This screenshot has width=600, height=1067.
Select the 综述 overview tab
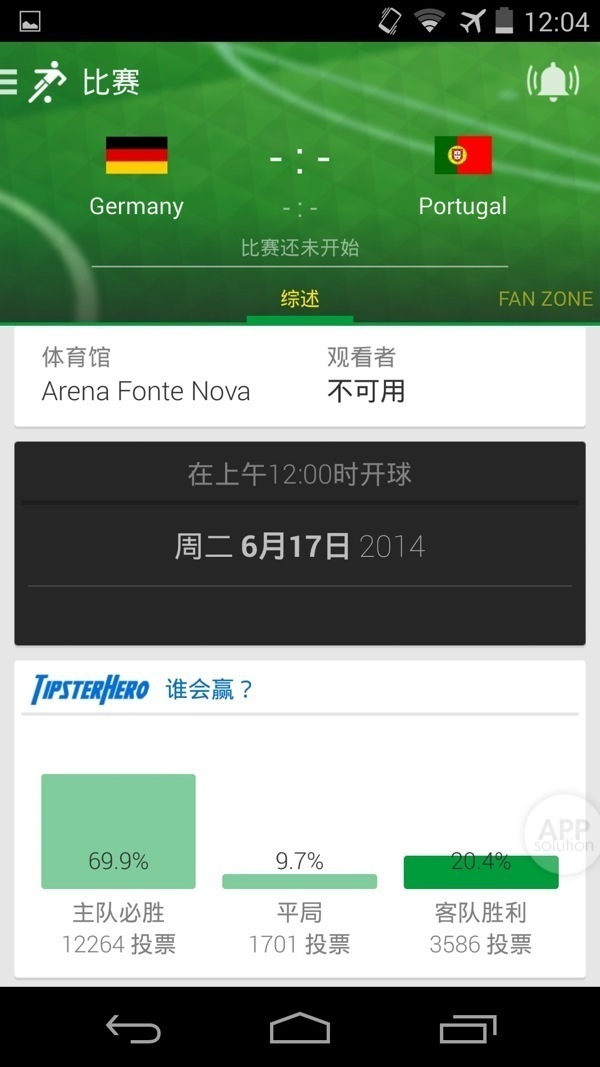(x=300, y=299)
